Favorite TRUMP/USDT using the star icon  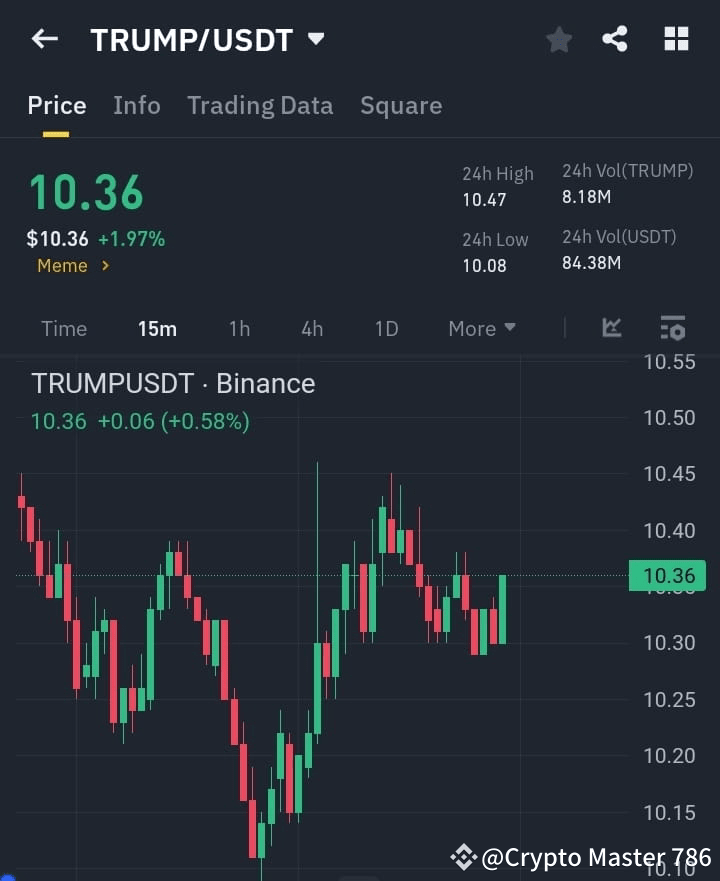pos(558,39)
